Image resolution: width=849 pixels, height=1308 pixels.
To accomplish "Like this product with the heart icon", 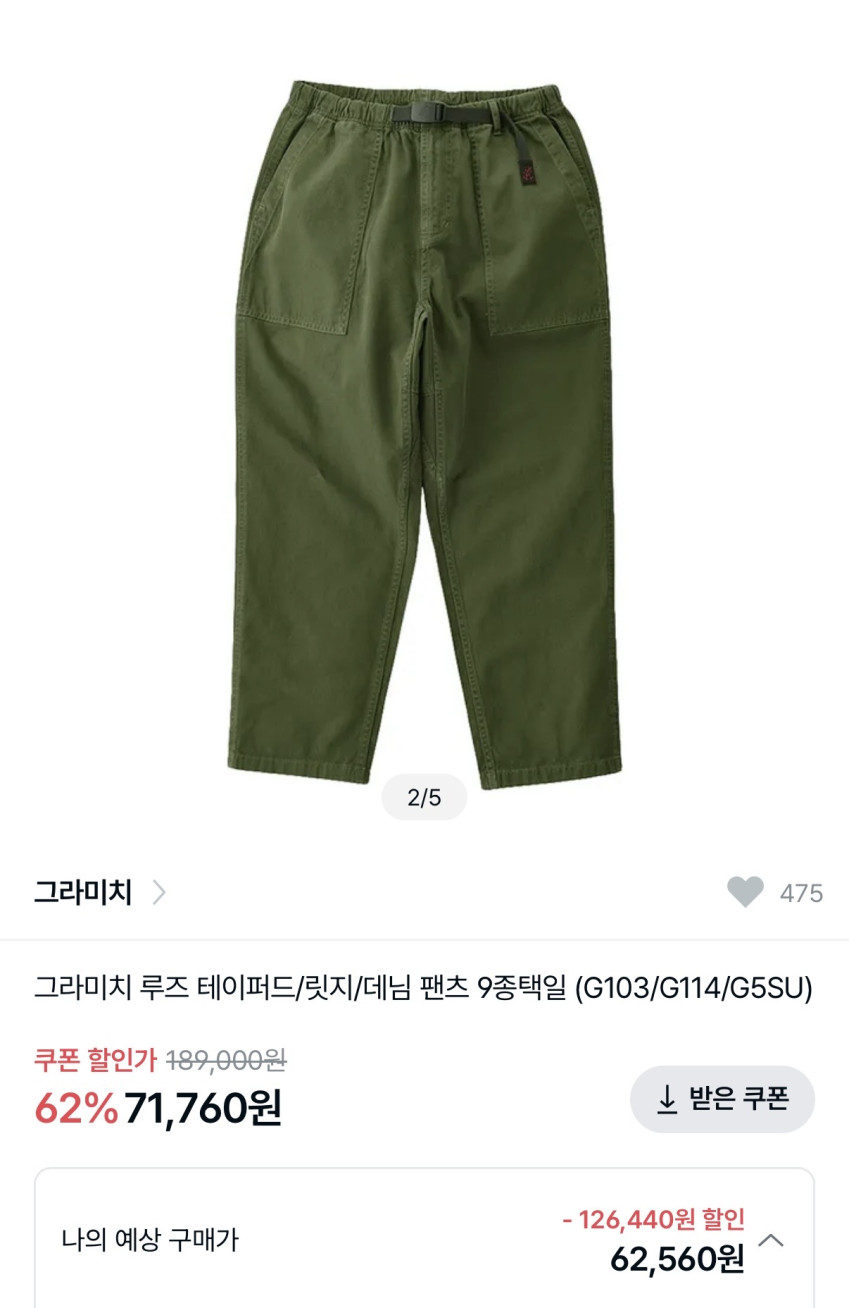I will tap(745, 892).
